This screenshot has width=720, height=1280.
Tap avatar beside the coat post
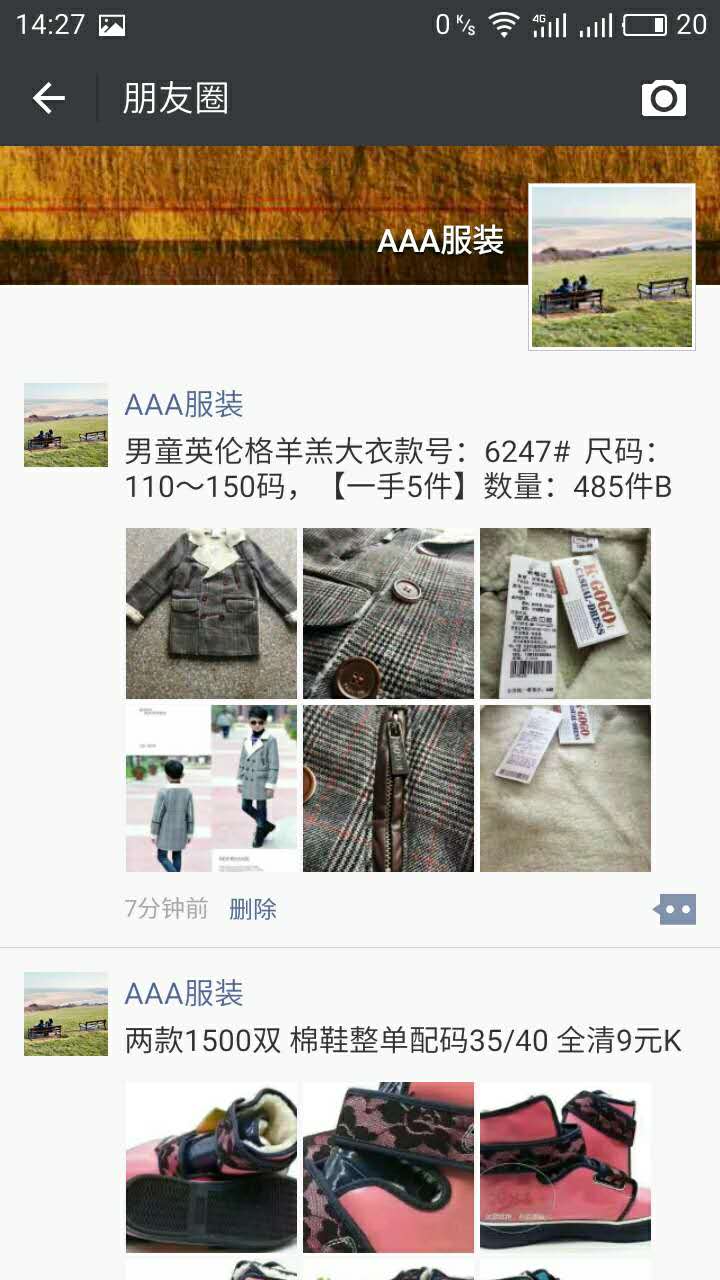(x=66, y=425)
